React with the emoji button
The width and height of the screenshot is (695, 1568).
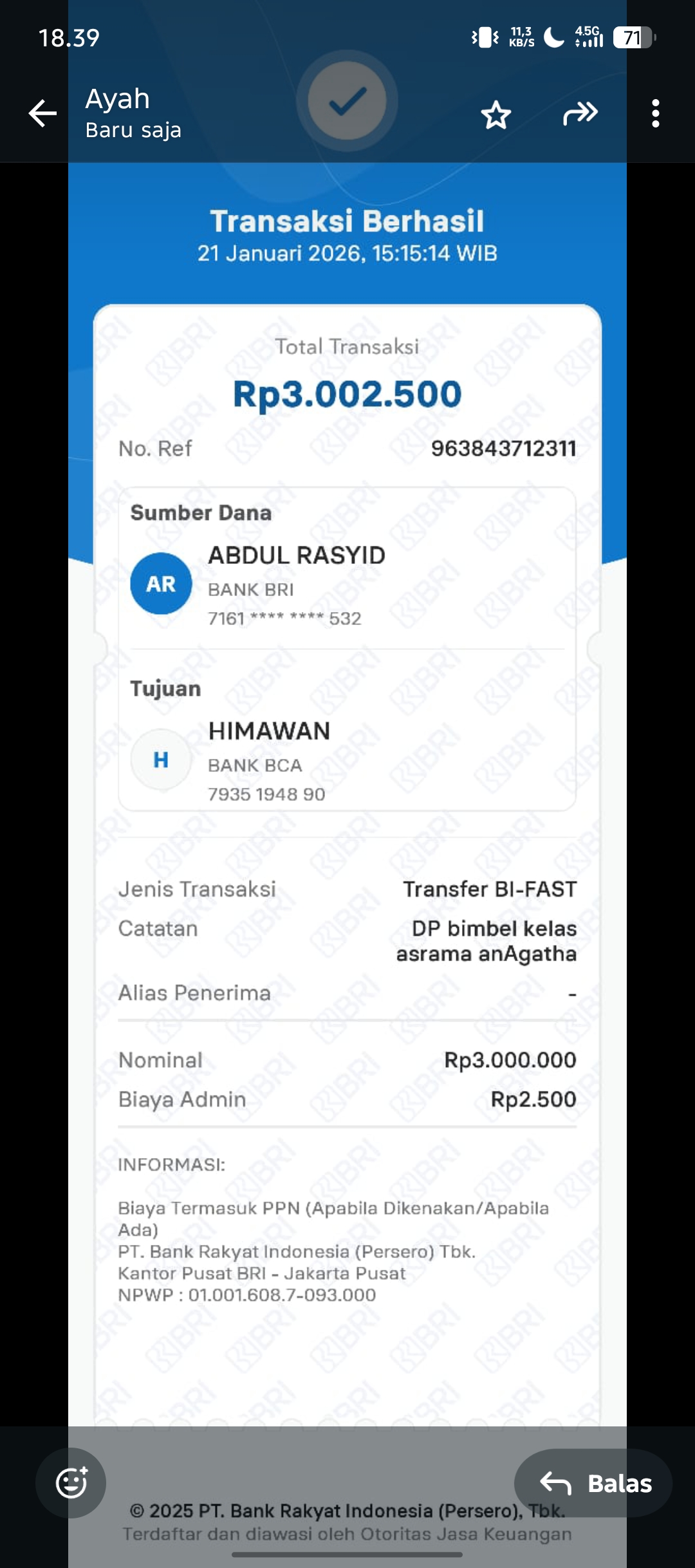coord(71,1483)
